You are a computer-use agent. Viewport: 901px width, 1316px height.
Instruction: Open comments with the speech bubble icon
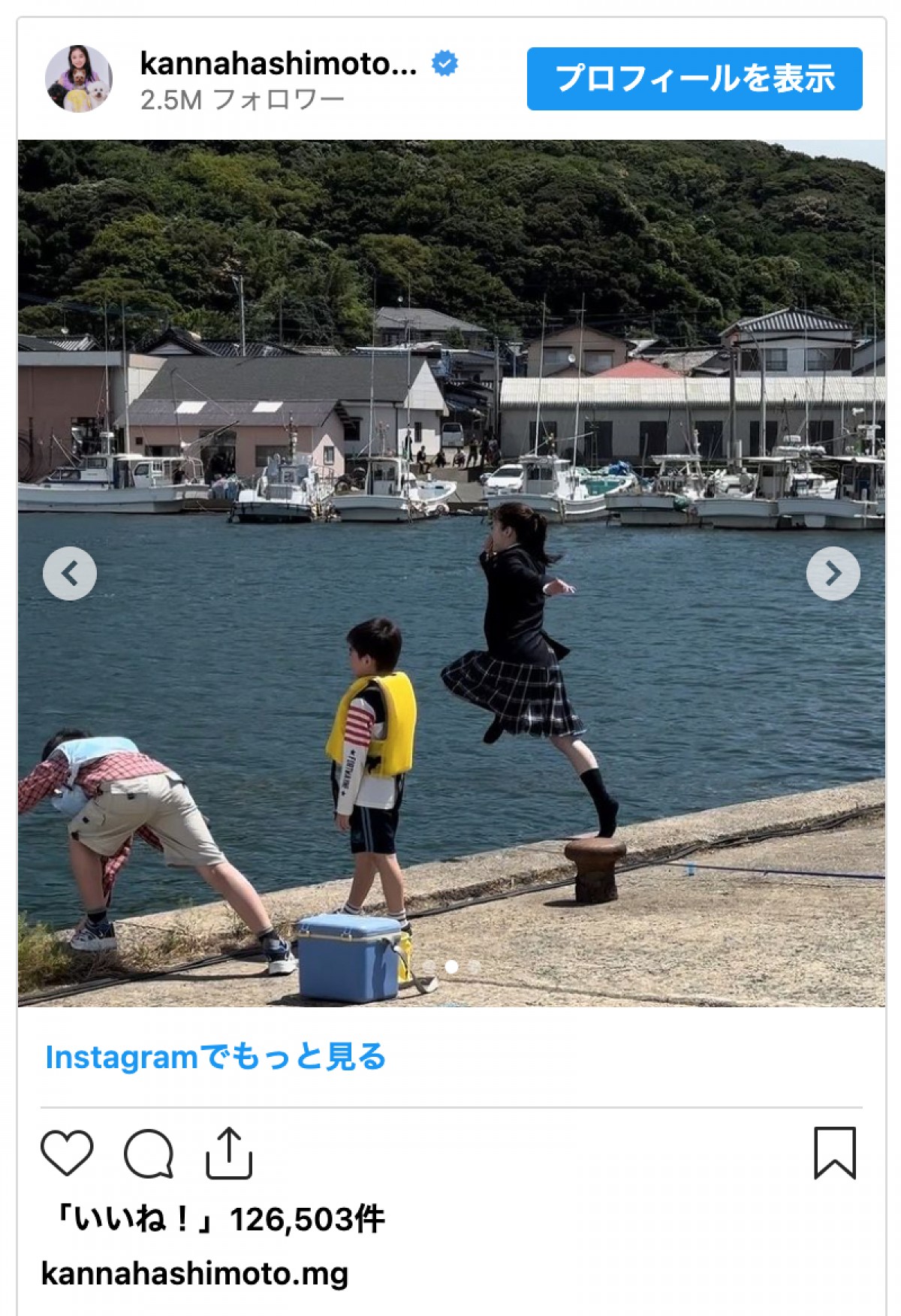(149, 1153)
